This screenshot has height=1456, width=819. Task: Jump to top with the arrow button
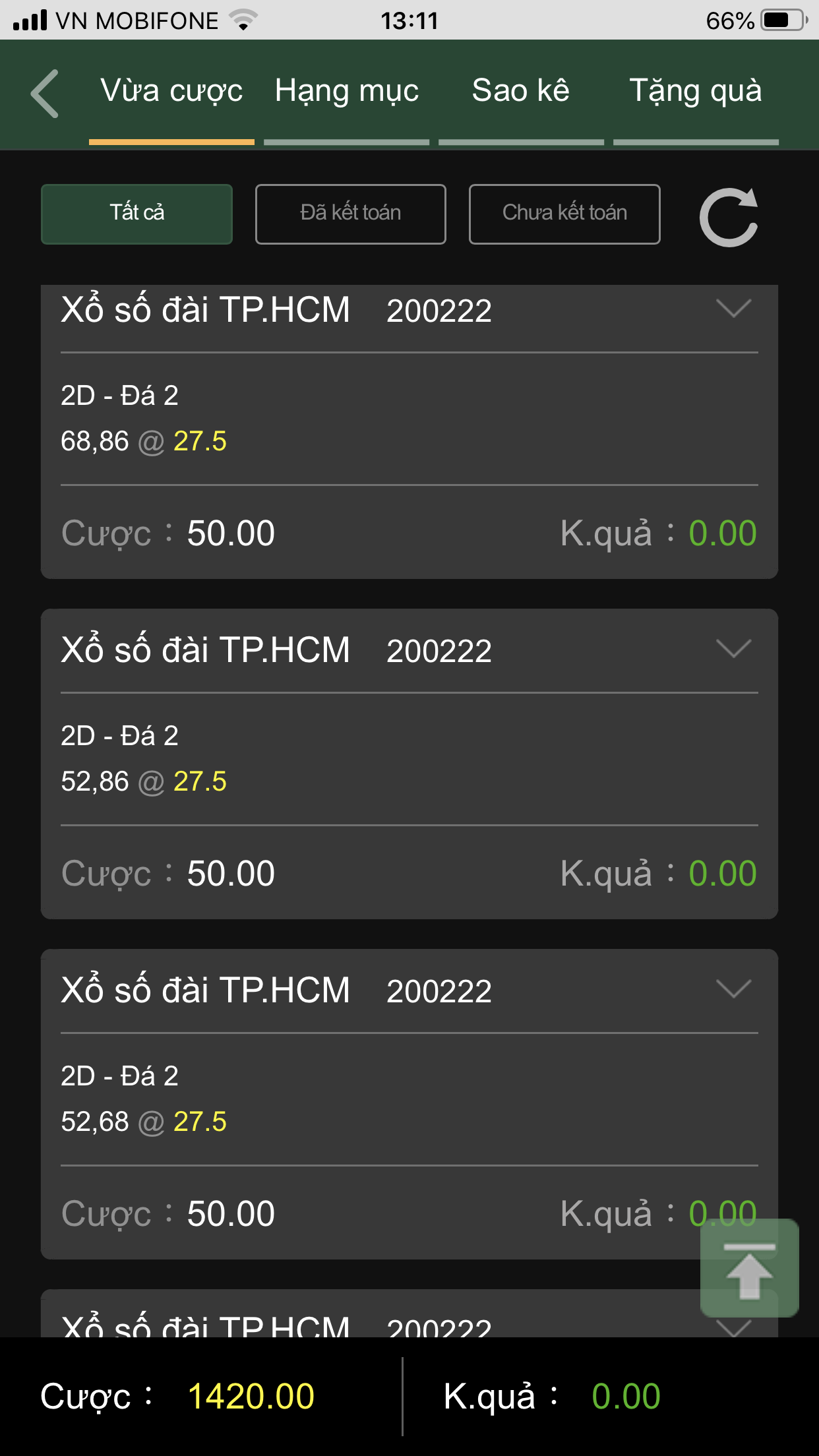pyautogui.click(x=750, y=1267)
